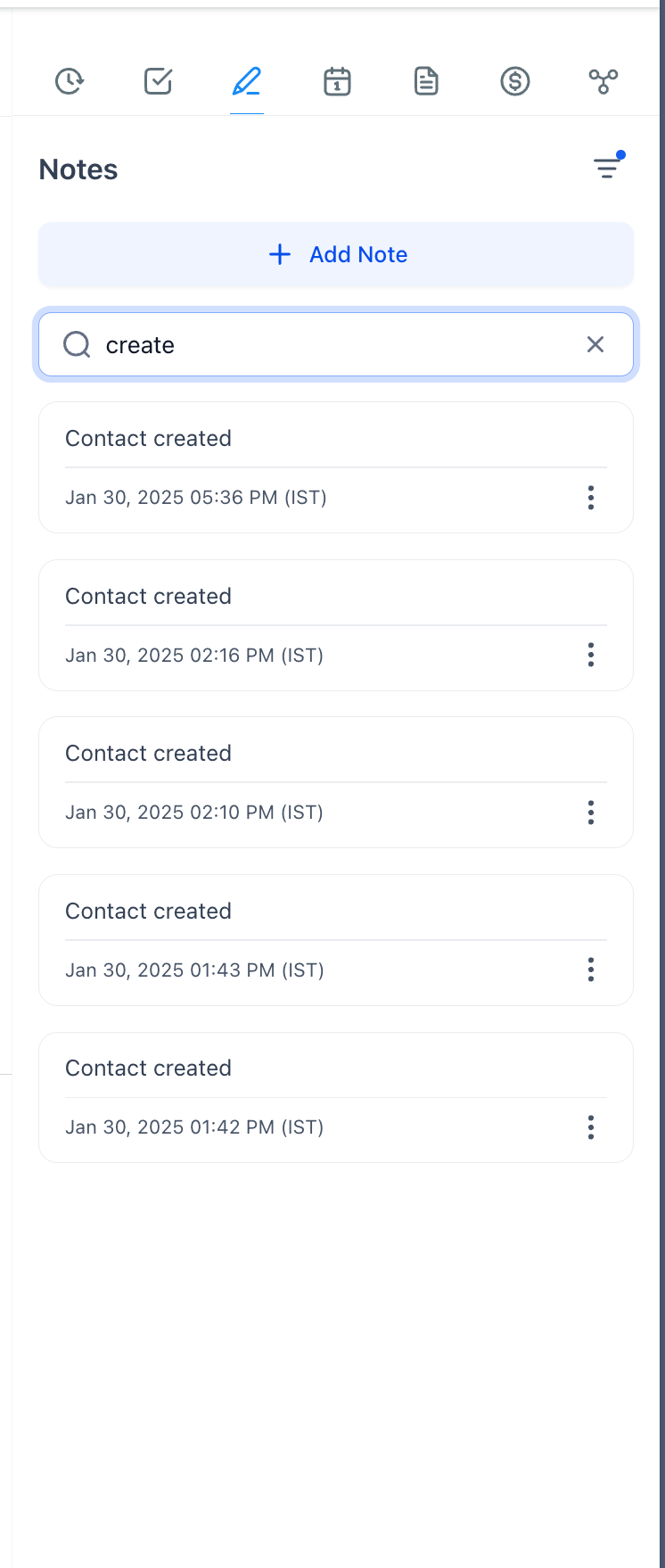Open options for the 05:36 PM note
This screenshot has width=665, height=1568.
tap(590, 498)
